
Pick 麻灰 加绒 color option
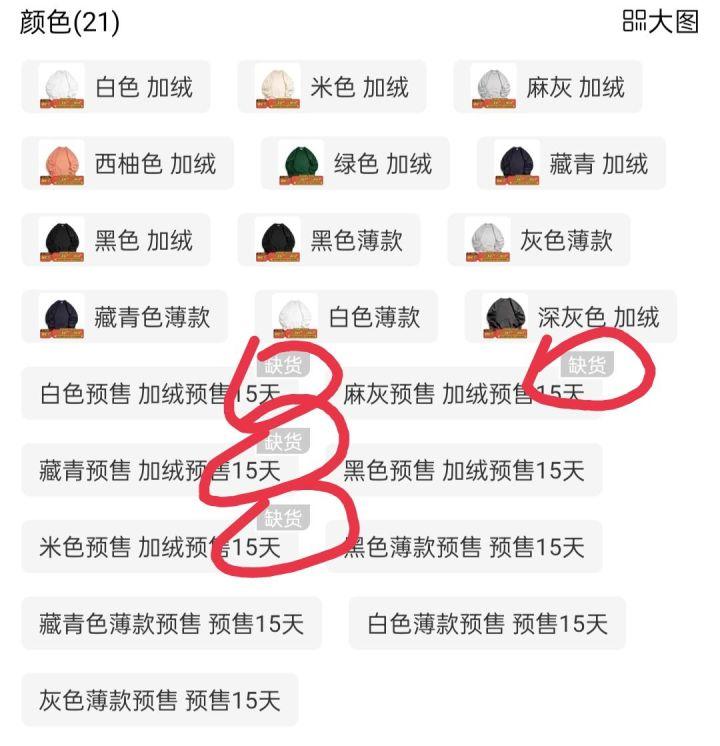tap(548, 87)
